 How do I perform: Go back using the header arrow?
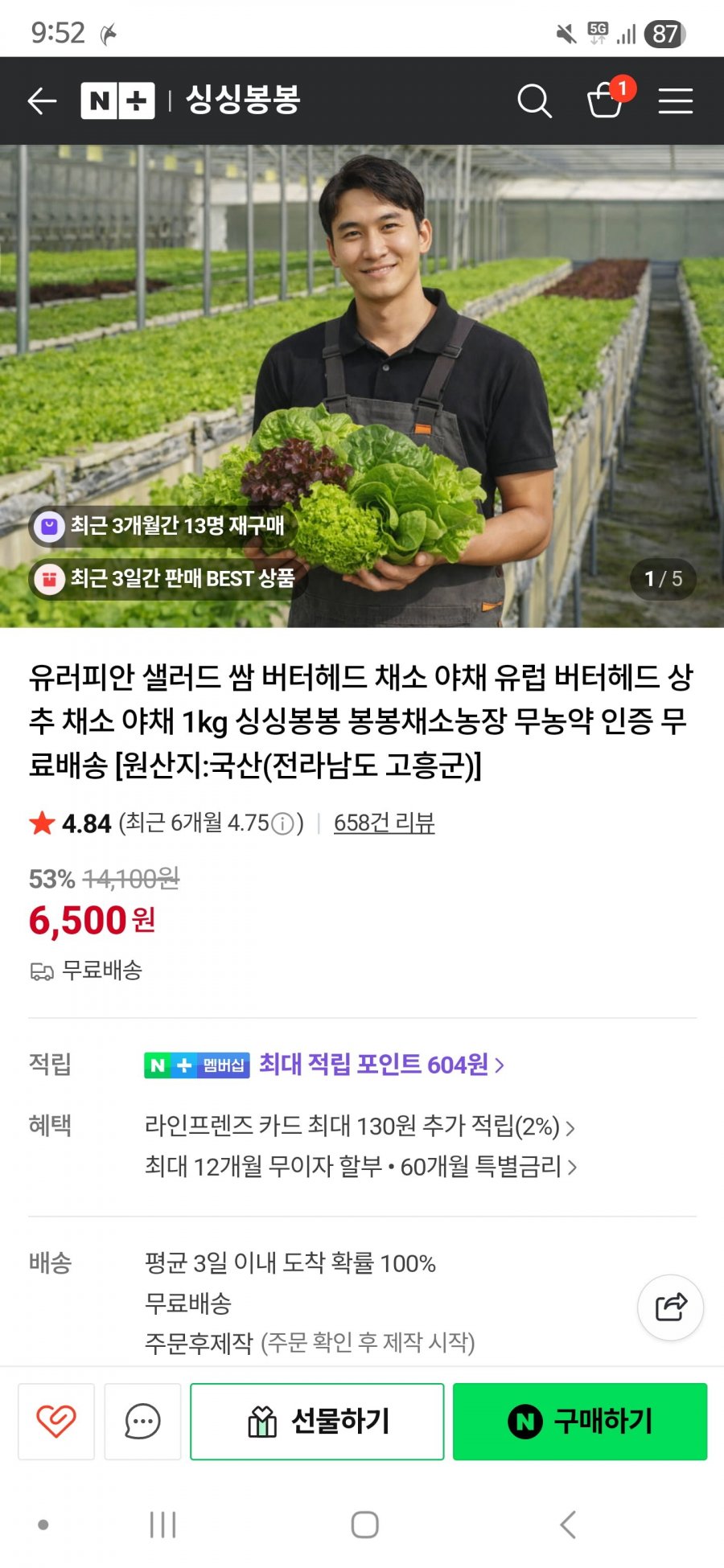(x=42, y=101)
